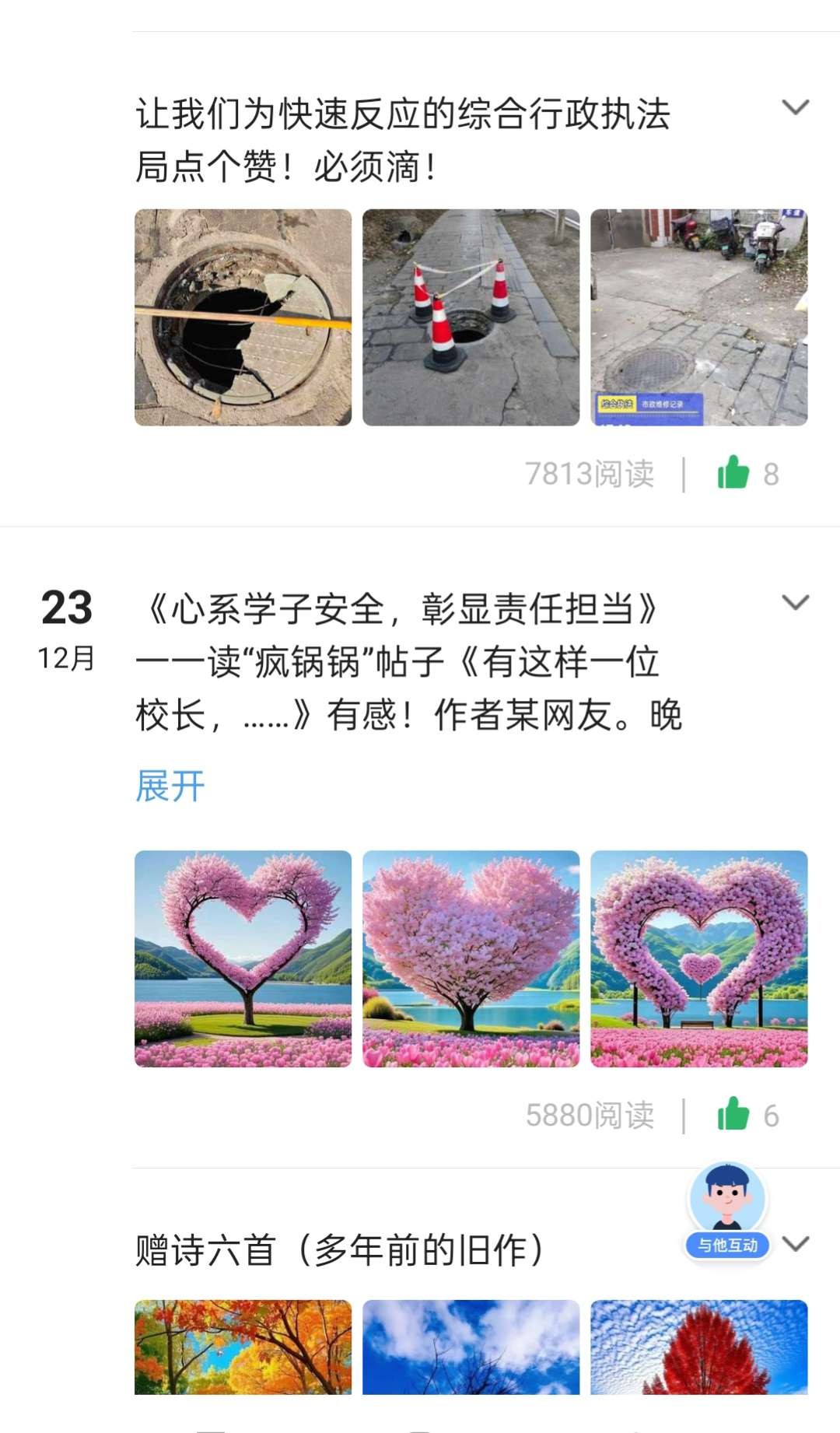This screenshot has height=1433, width=840.
Task: View the blue sky with clouds photo
Action: pos(471,1347)
